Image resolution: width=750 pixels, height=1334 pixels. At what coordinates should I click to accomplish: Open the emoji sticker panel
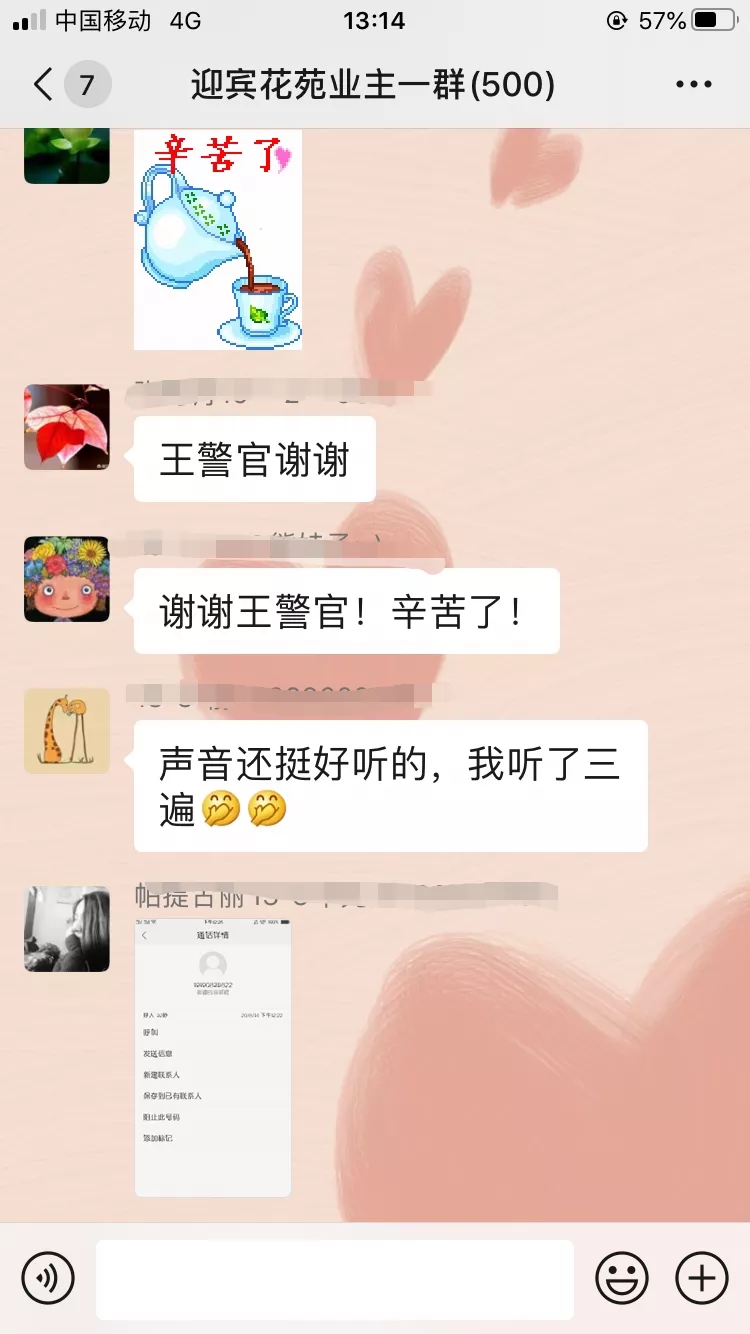tap(621, 1278)
